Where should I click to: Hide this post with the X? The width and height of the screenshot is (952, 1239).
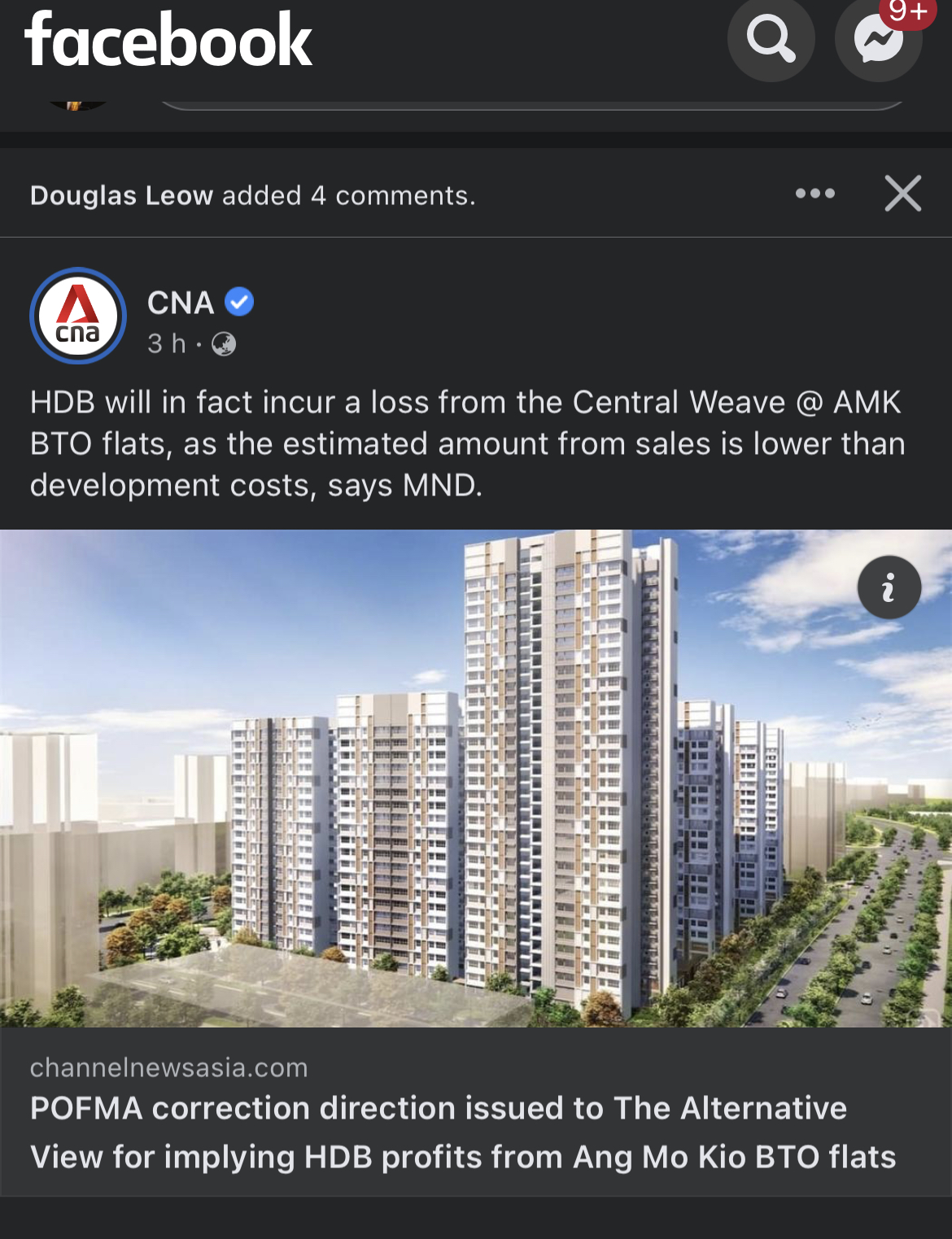click(902, 194)
